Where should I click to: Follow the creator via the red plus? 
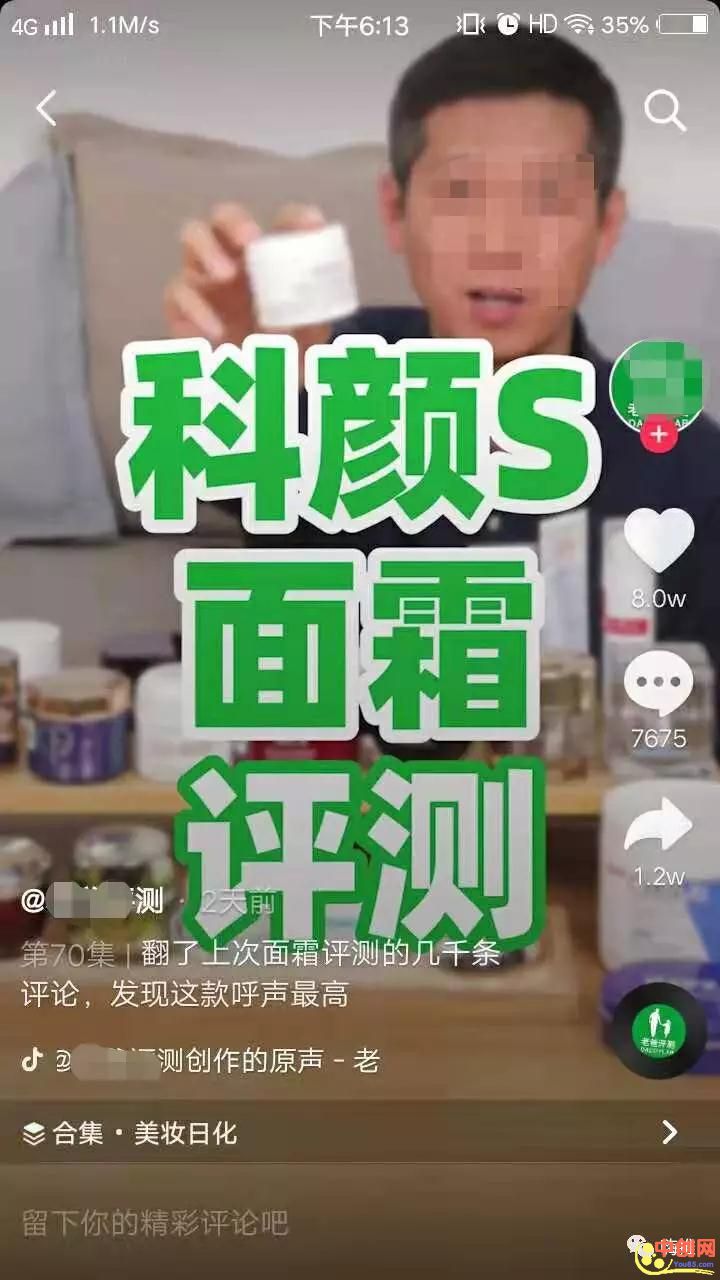(658, 435)
